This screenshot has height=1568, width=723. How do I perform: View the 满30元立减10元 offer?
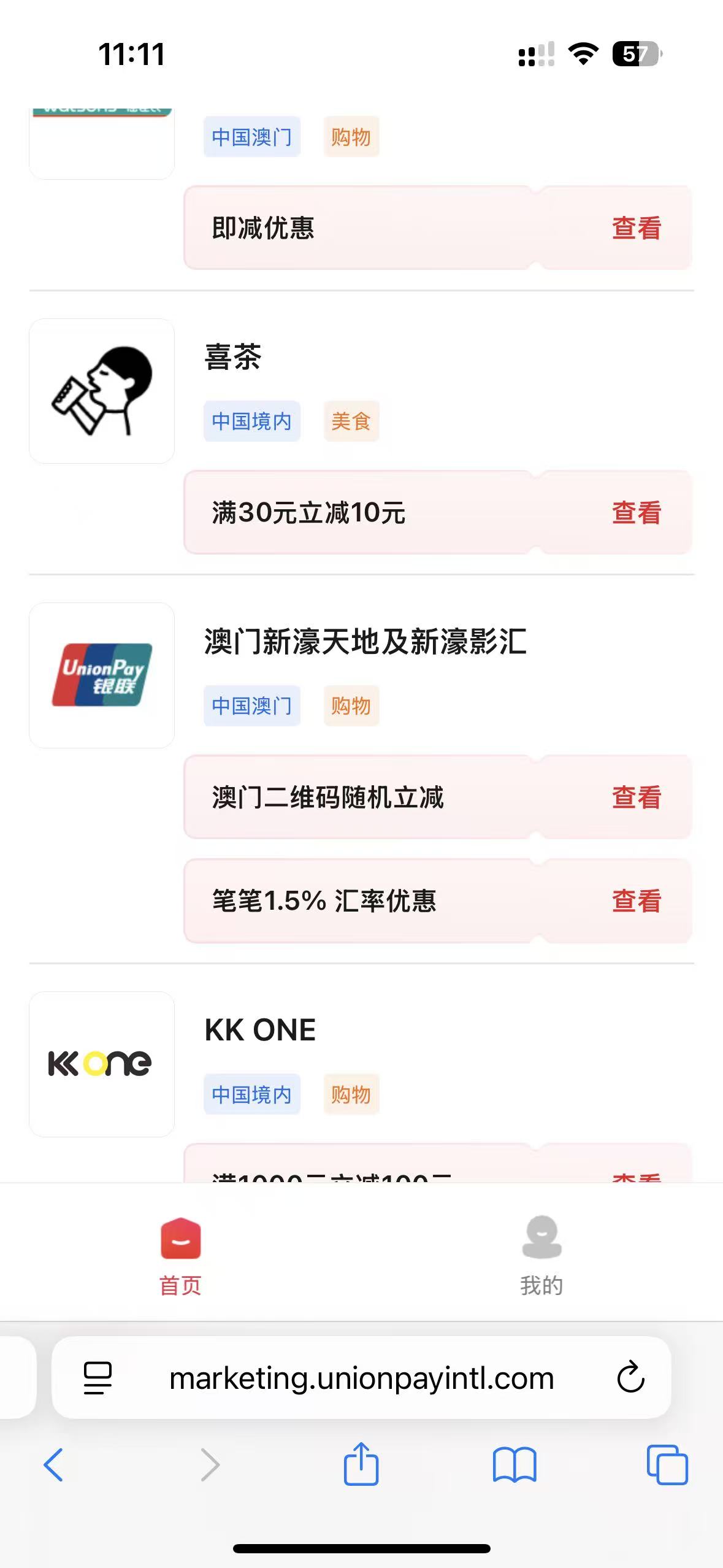[x=636, y=513]
